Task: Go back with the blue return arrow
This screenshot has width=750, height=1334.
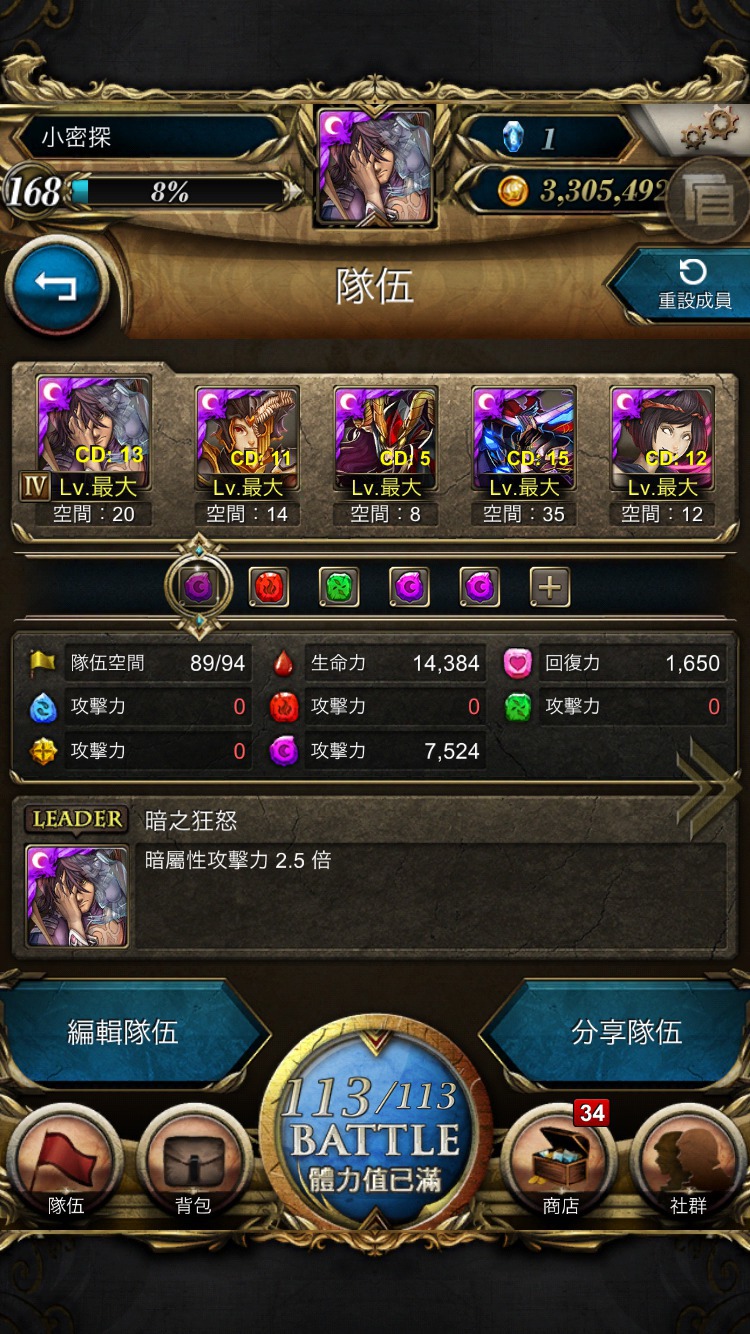Action: click(56, 286)
